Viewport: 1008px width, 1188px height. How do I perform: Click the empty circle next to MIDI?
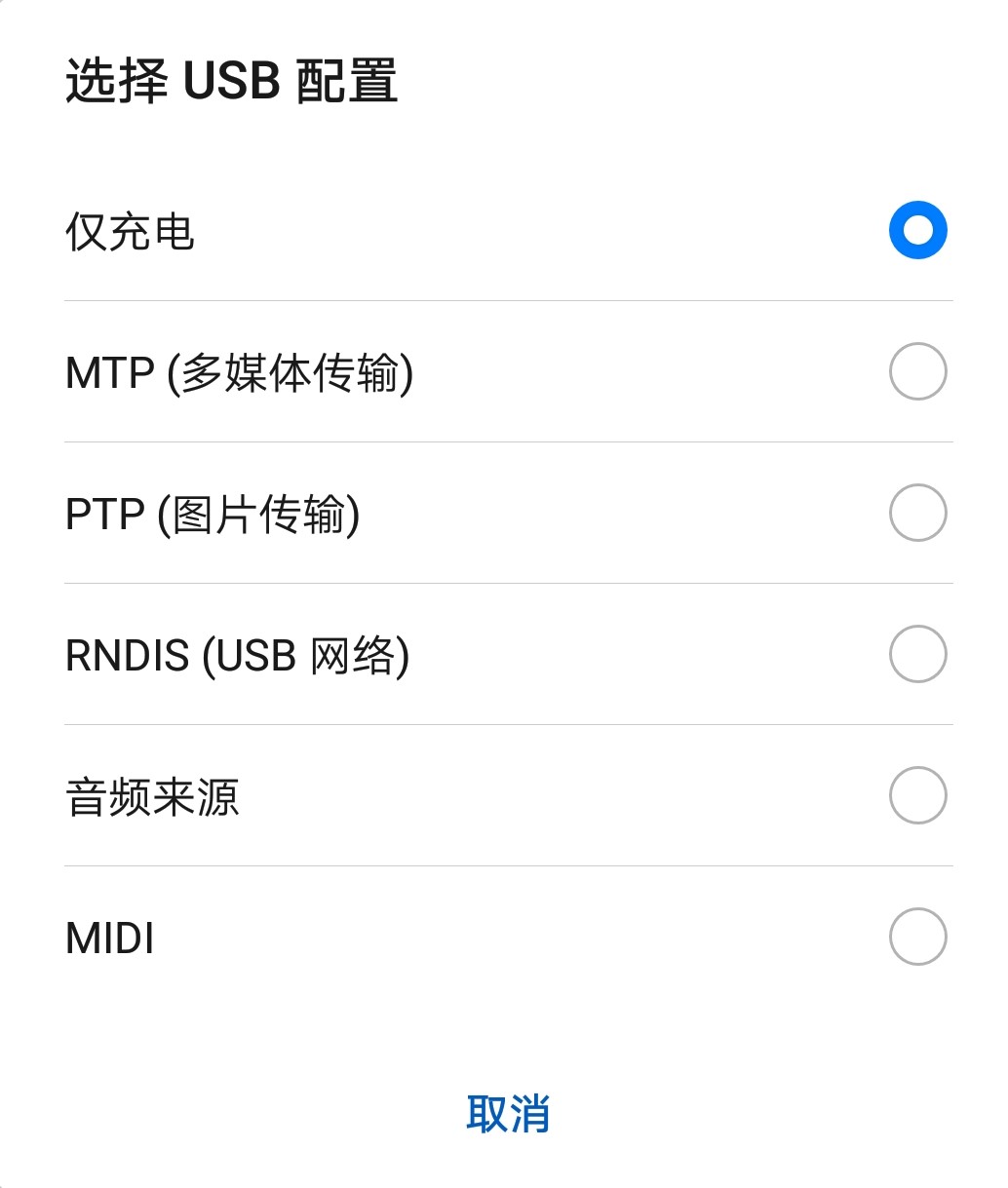click(x=916, y=937)
